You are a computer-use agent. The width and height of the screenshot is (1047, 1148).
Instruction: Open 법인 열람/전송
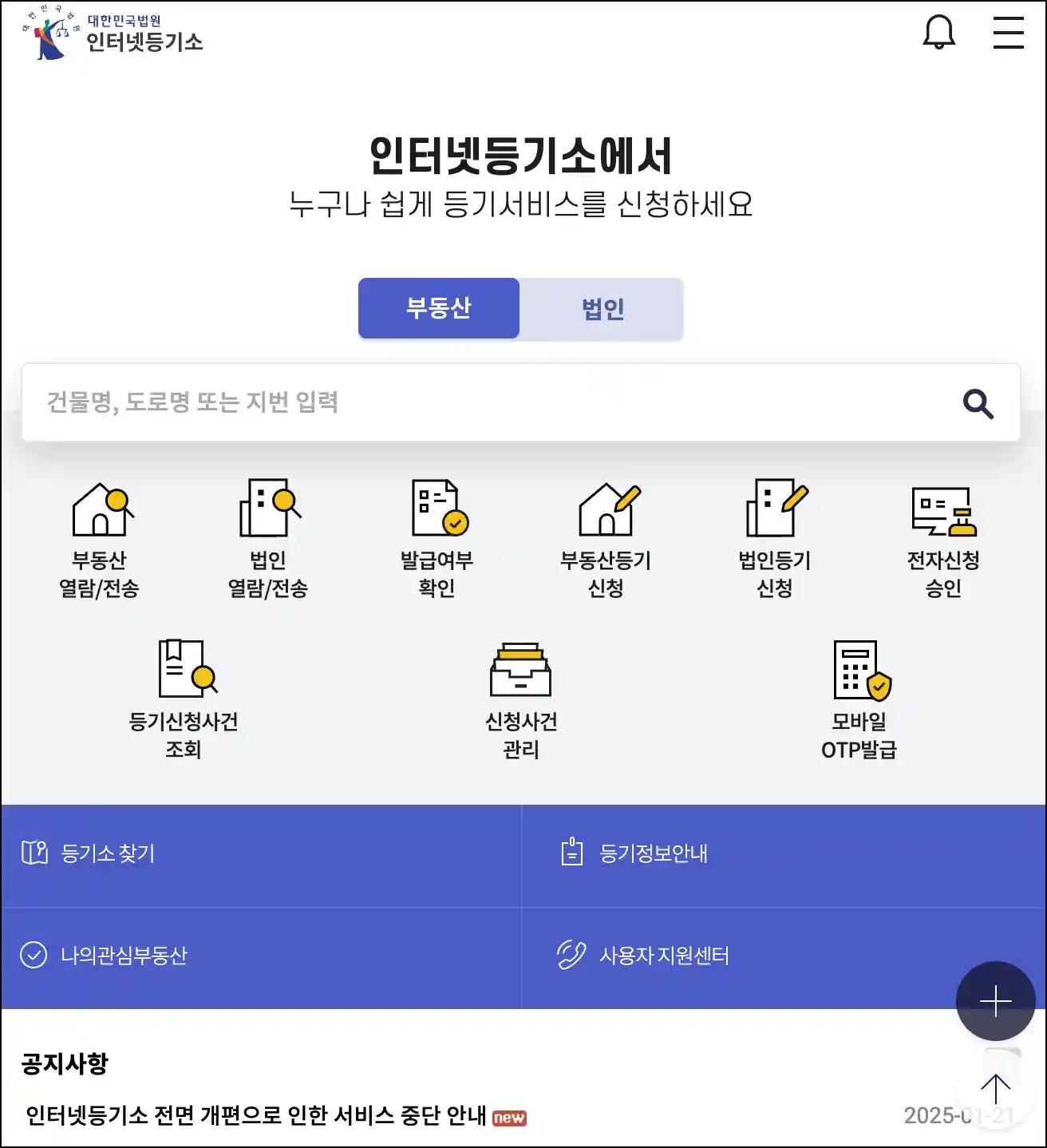pyautogui.click(x=268, y=540)
